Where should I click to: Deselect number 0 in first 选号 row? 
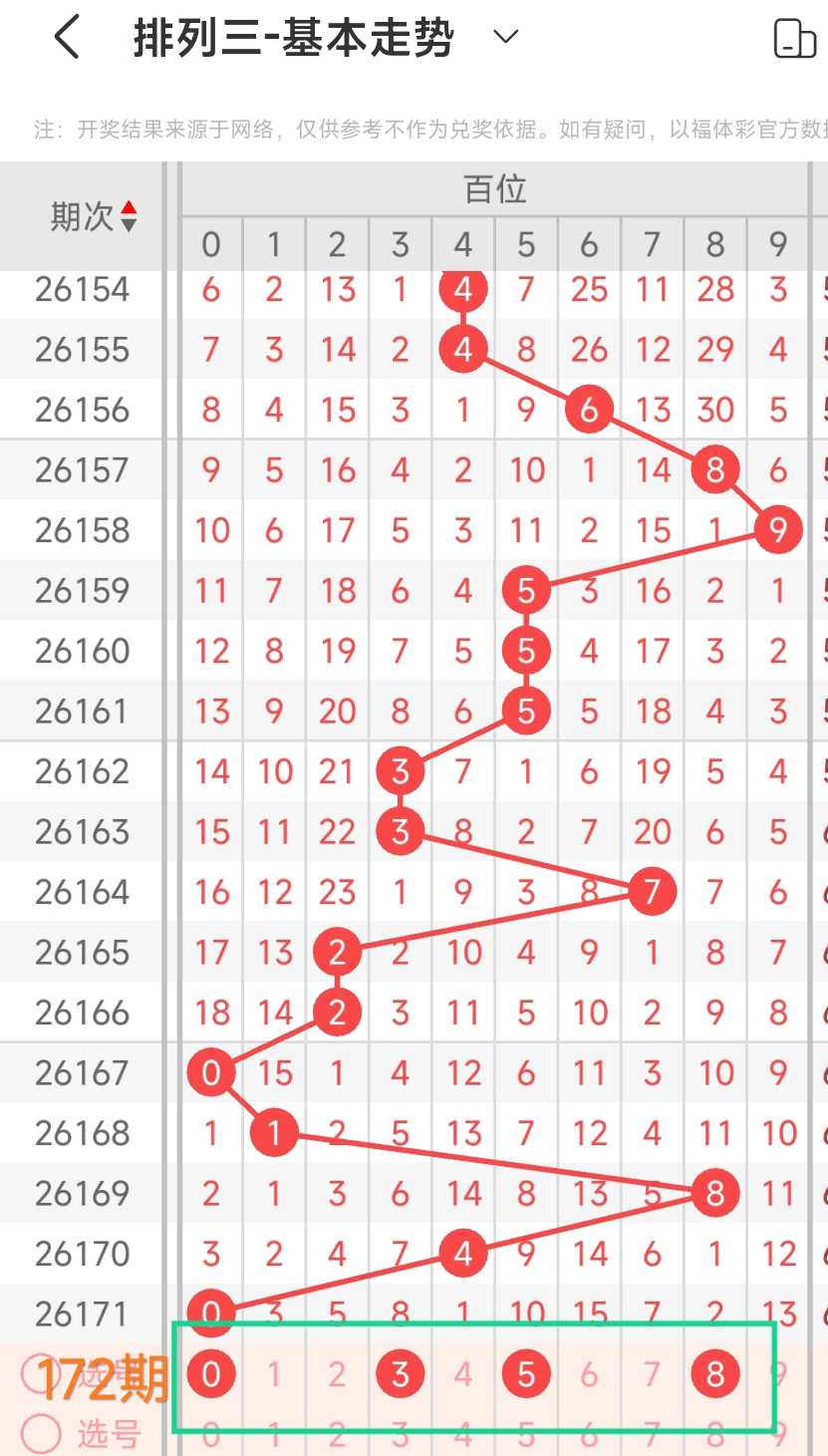coord(211,1375)
